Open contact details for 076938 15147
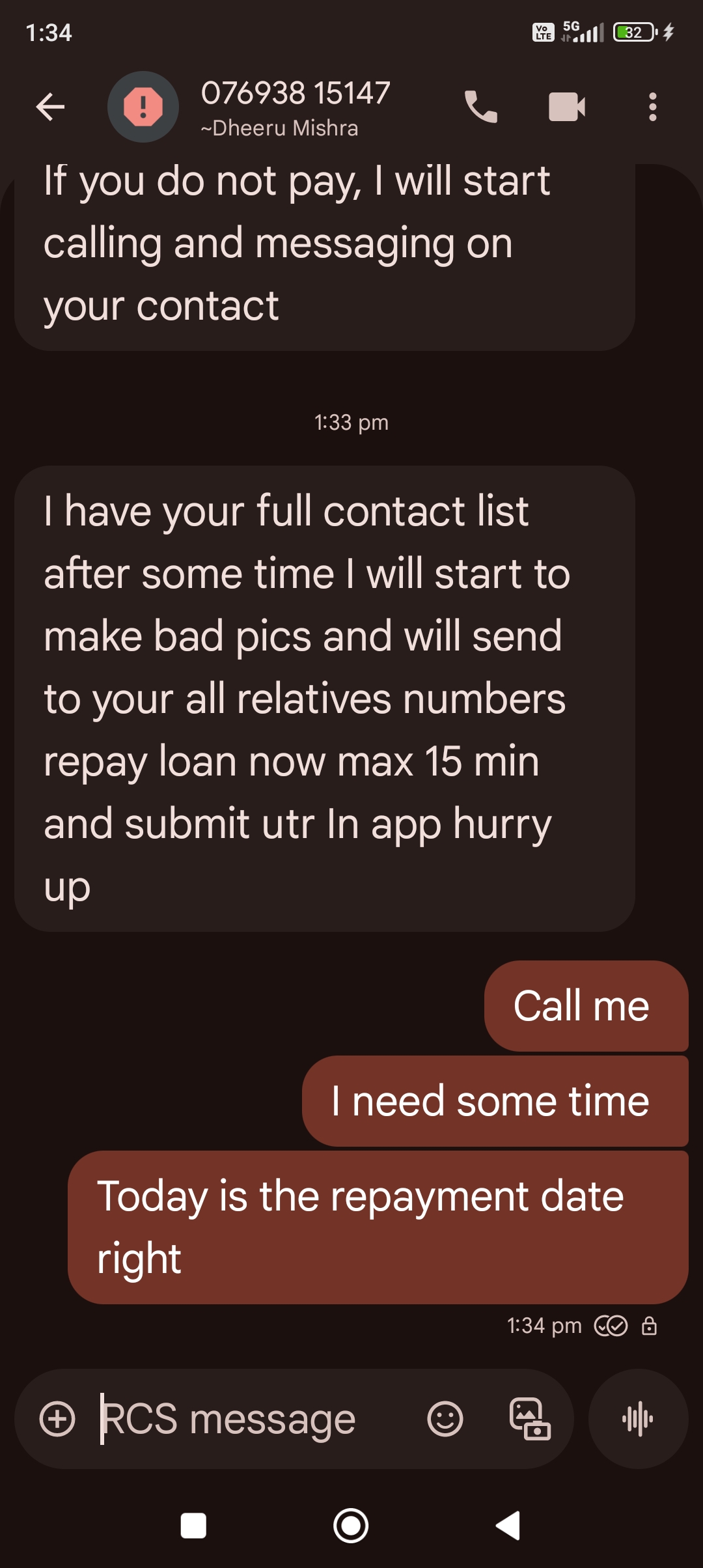The height and width of the screenshot is (1568, 703). coord(295,106)
